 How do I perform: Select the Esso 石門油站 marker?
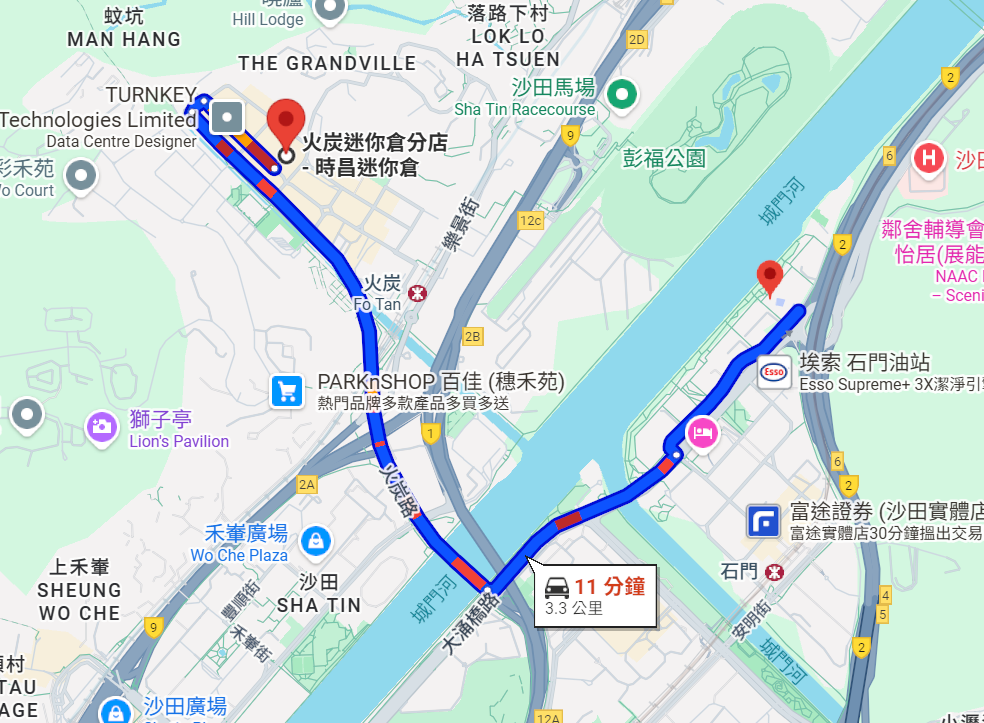point(773,372)
